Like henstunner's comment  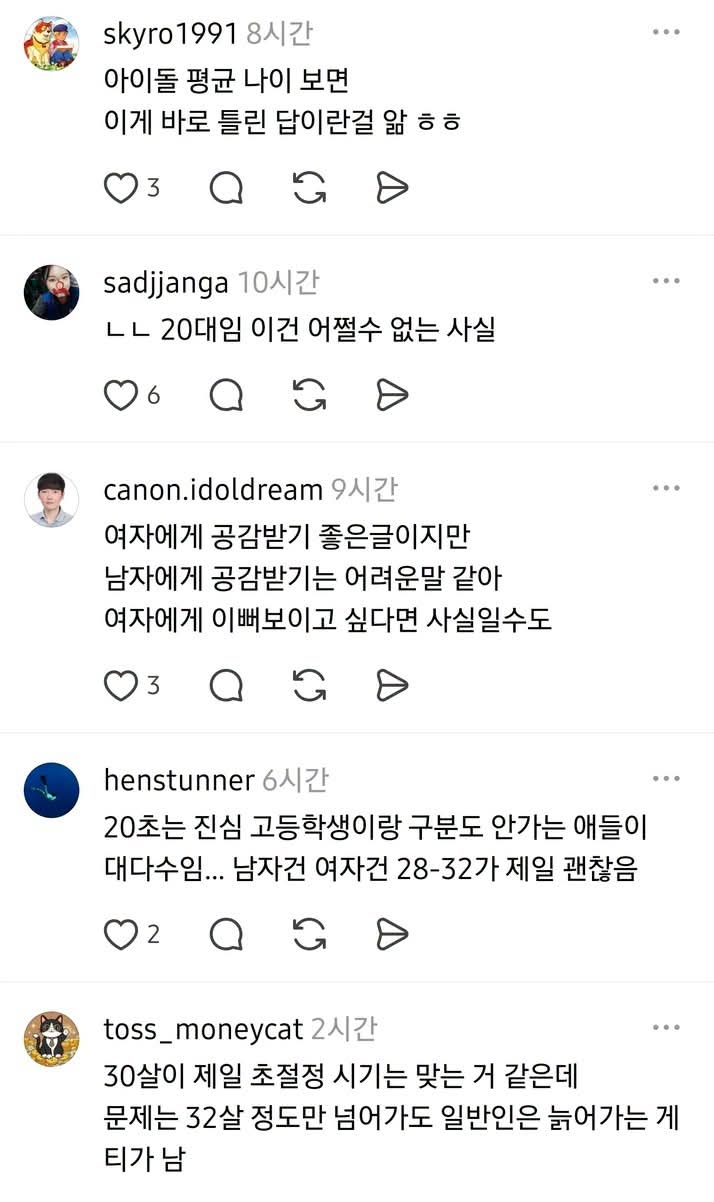point(120,934)
